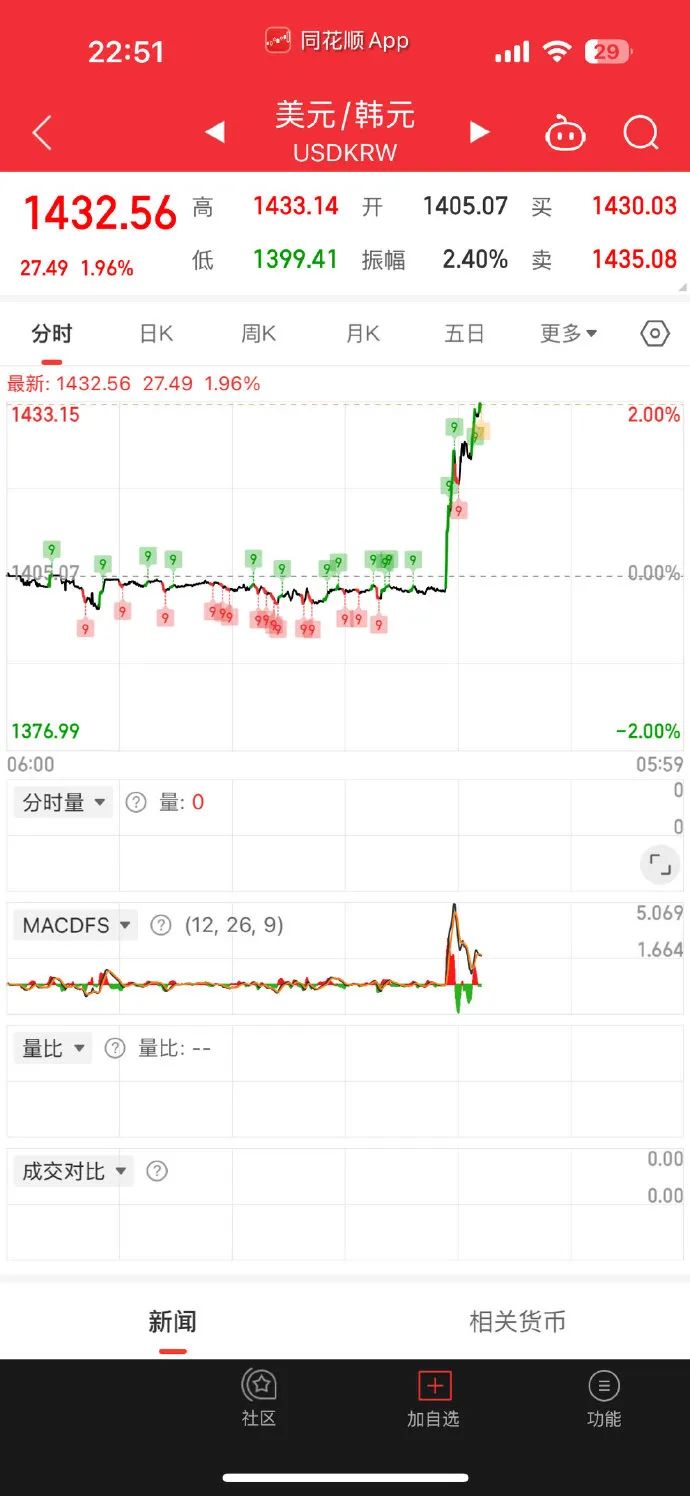Switch to the 五日 chart tab

click(x=464, y=334)
